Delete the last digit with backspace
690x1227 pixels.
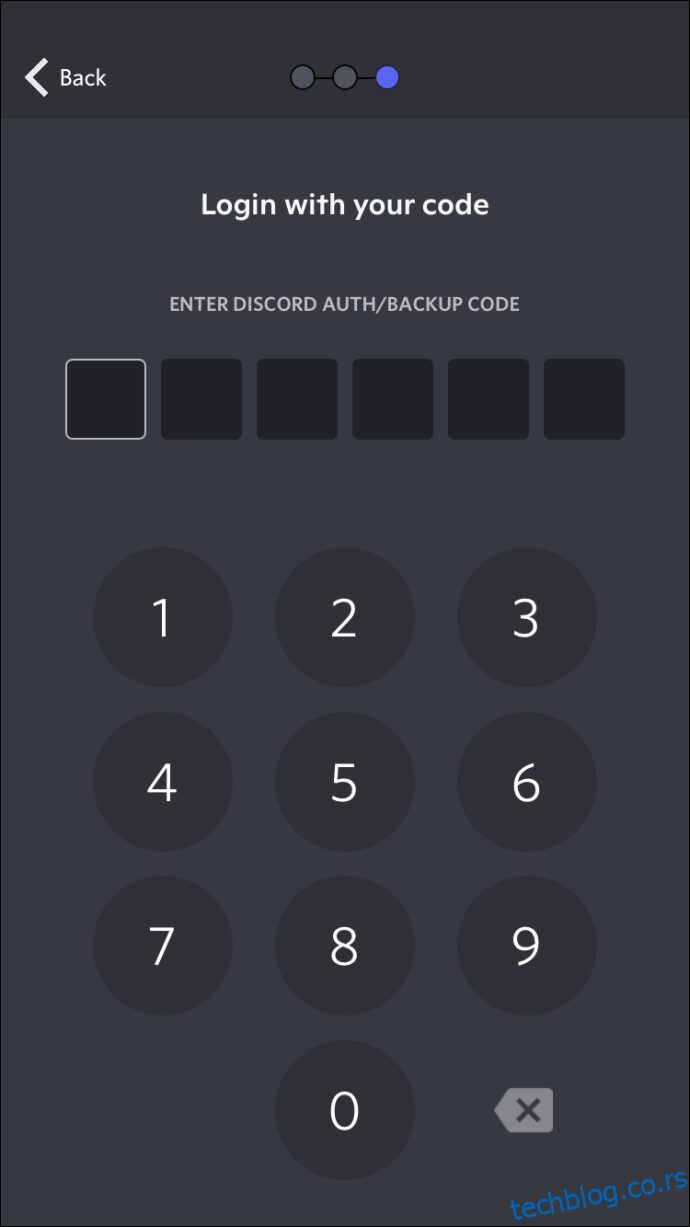coord(524,1110)
